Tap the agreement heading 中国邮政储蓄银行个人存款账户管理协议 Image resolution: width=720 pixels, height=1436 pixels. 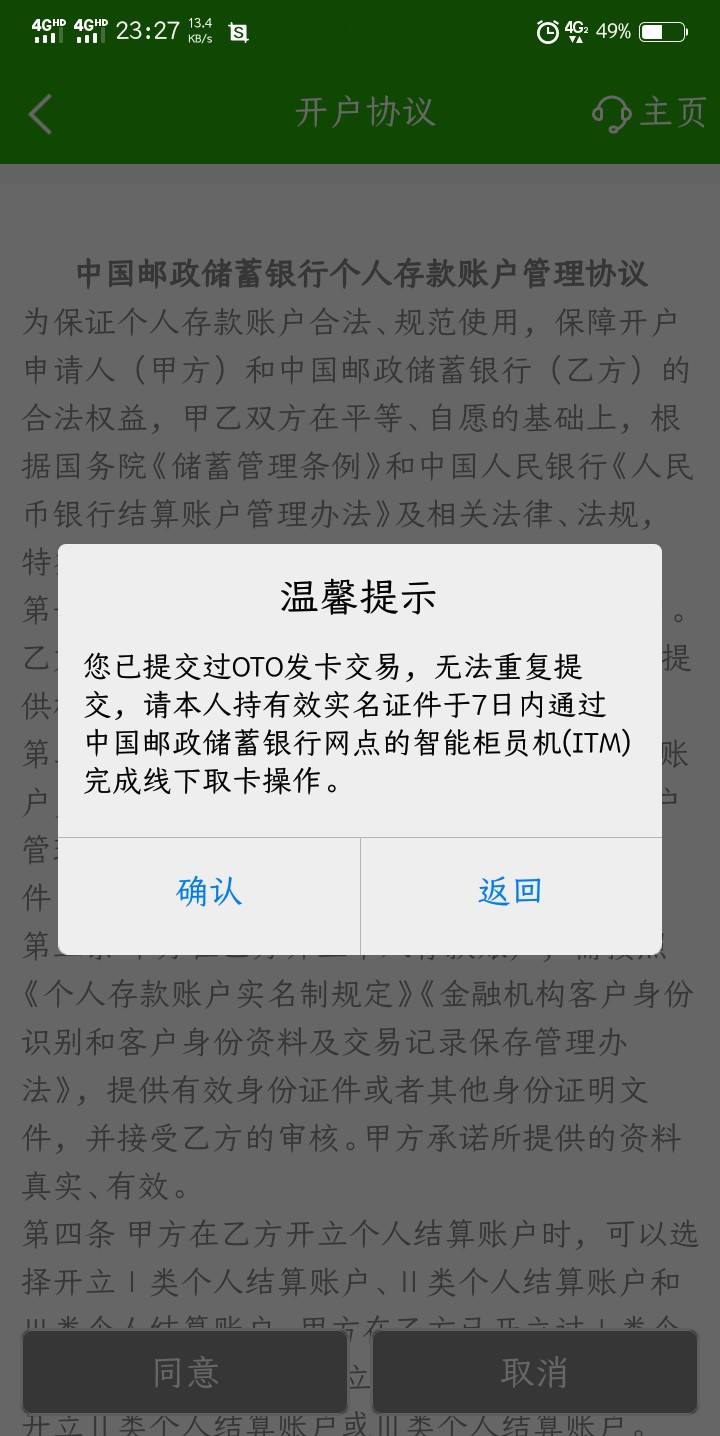pyautogui.click(x=364, y=268)
